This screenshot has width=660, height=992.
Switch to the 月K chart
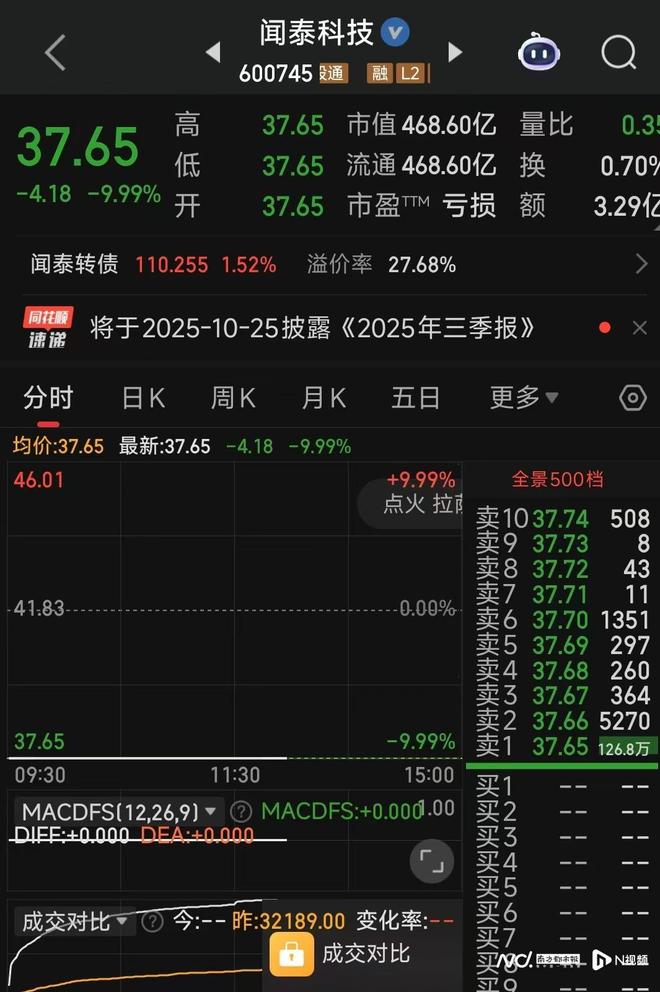pos(324,398)
